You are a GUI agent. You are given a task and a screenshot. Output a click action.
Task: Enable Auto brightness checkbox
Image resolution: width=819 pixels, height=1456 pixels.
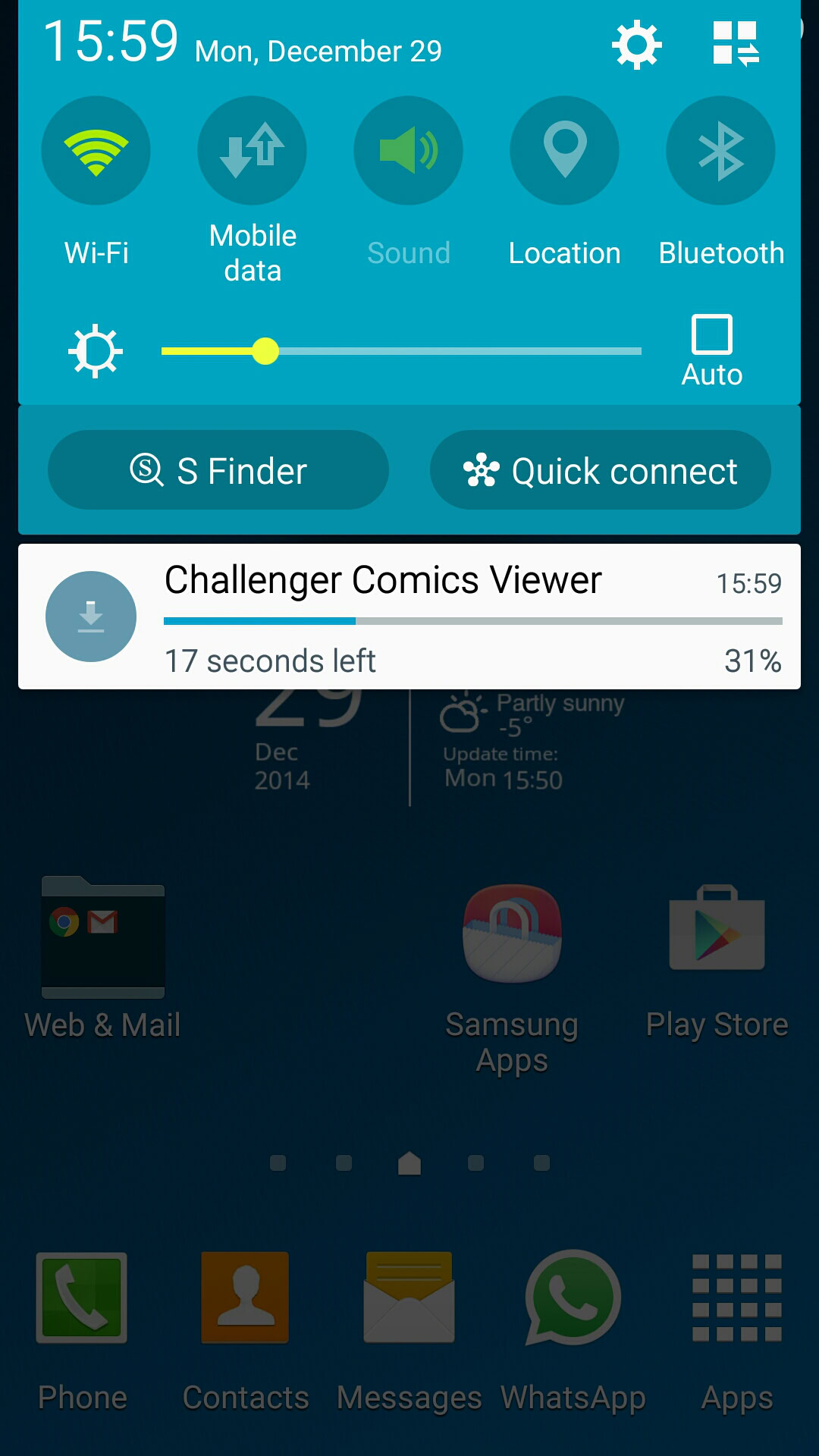[712, 335]
